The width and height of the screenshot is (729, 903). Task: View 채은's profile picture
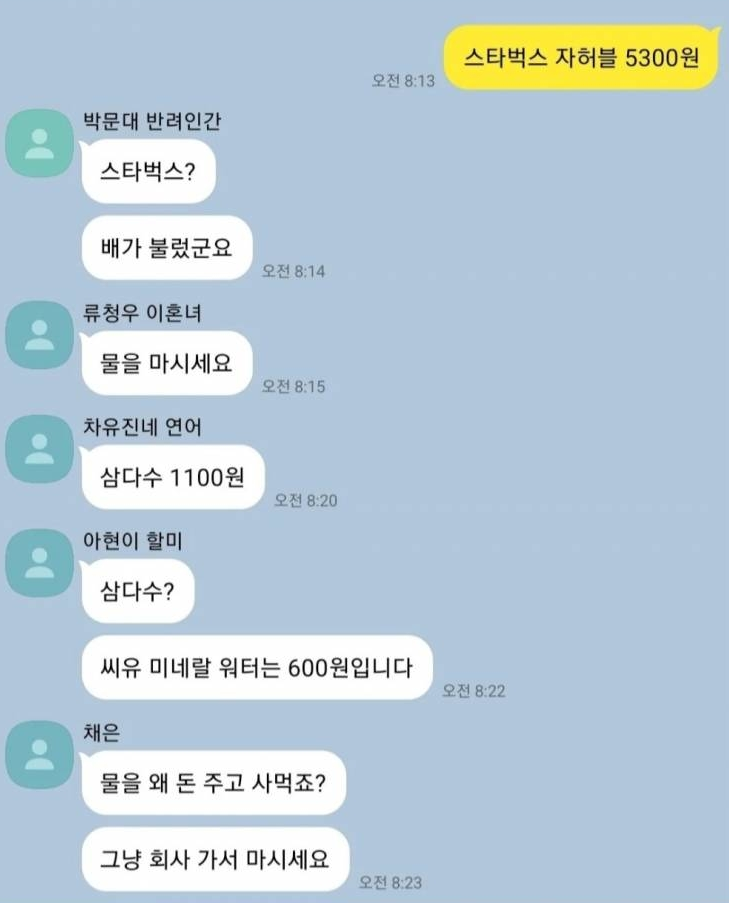pyautogui.click(x=39, y=755)
